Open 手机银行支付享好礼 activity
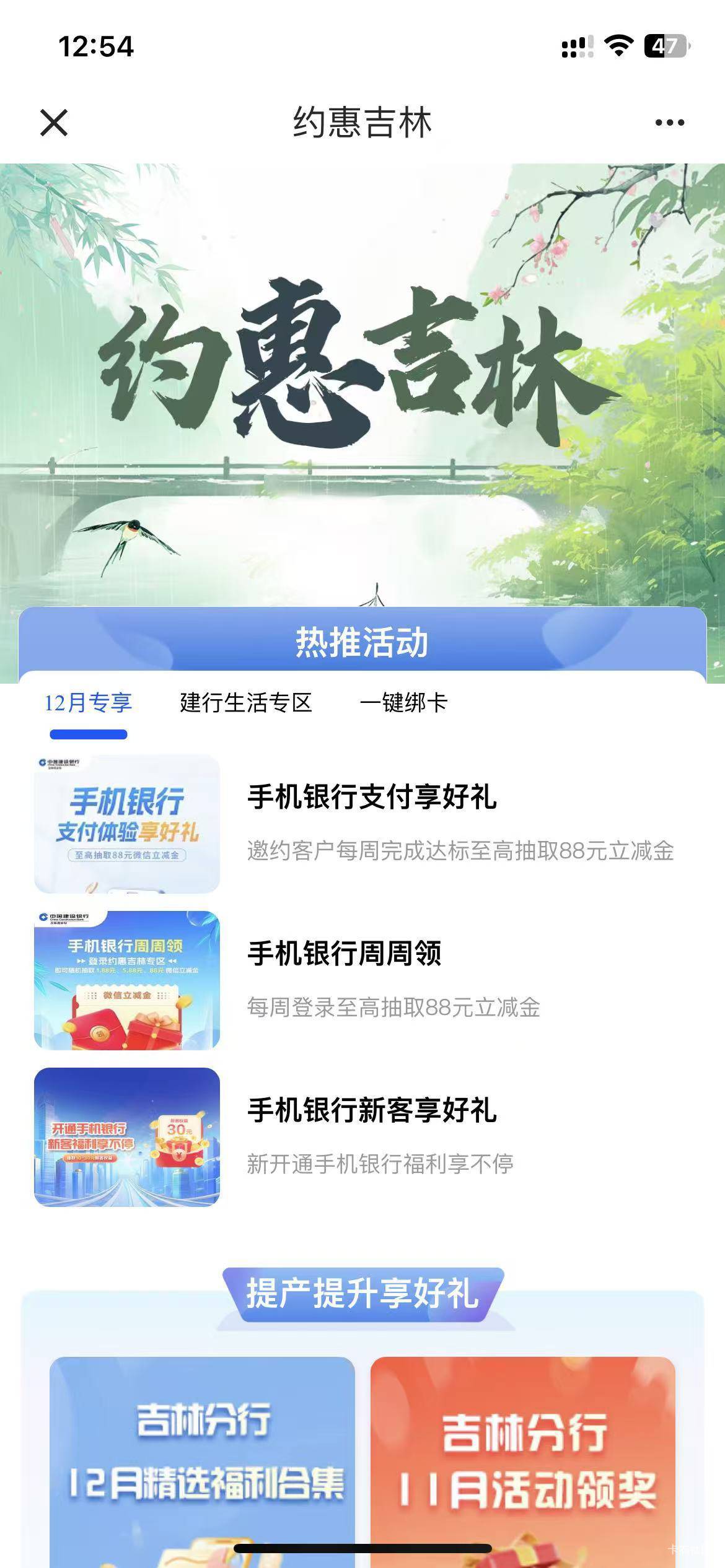The image size is (725, 1568). pyautogui.click(x=362, y=824)
